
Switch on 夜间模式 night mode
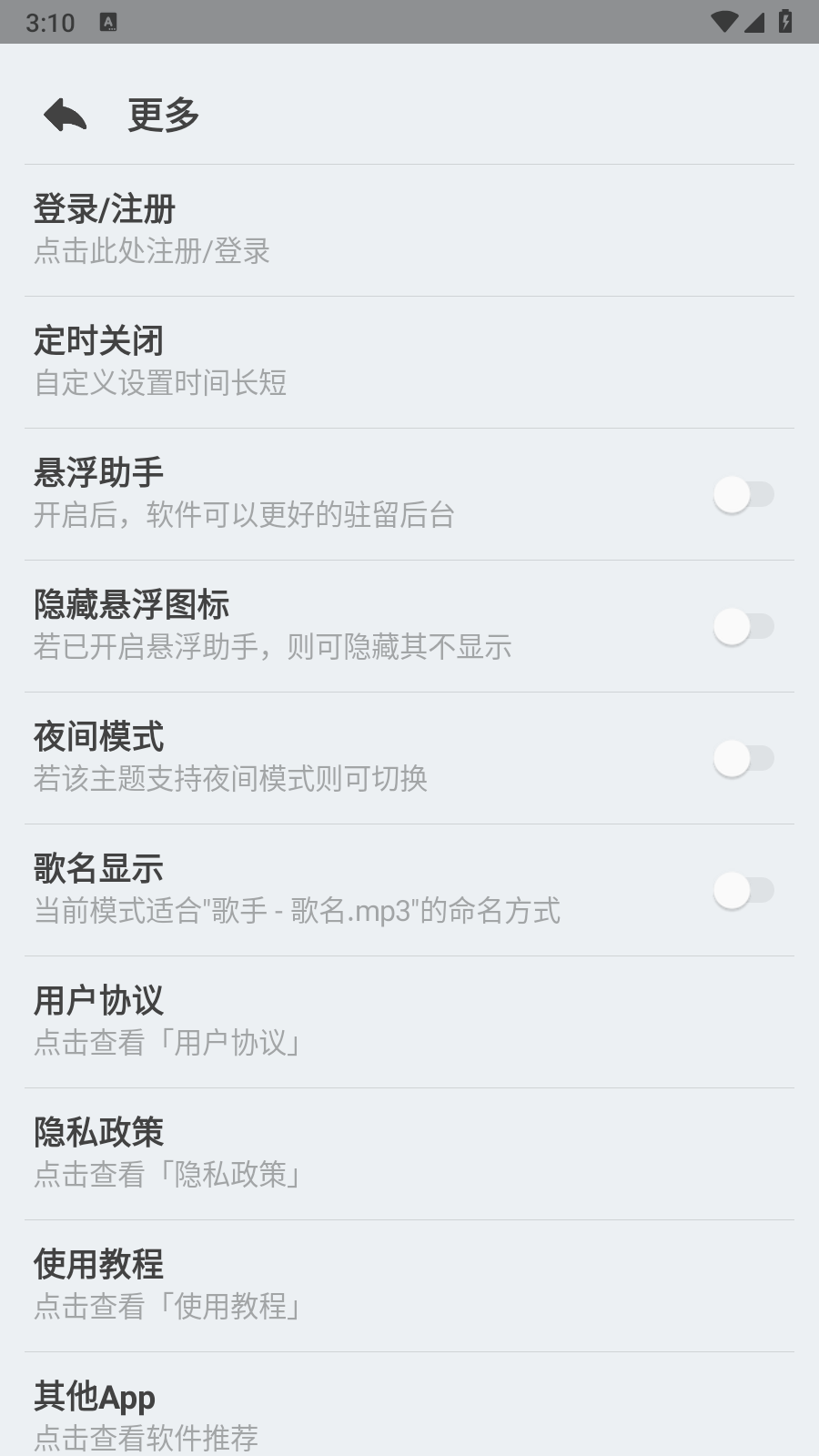pyautogui.click(x=744, y=758)
